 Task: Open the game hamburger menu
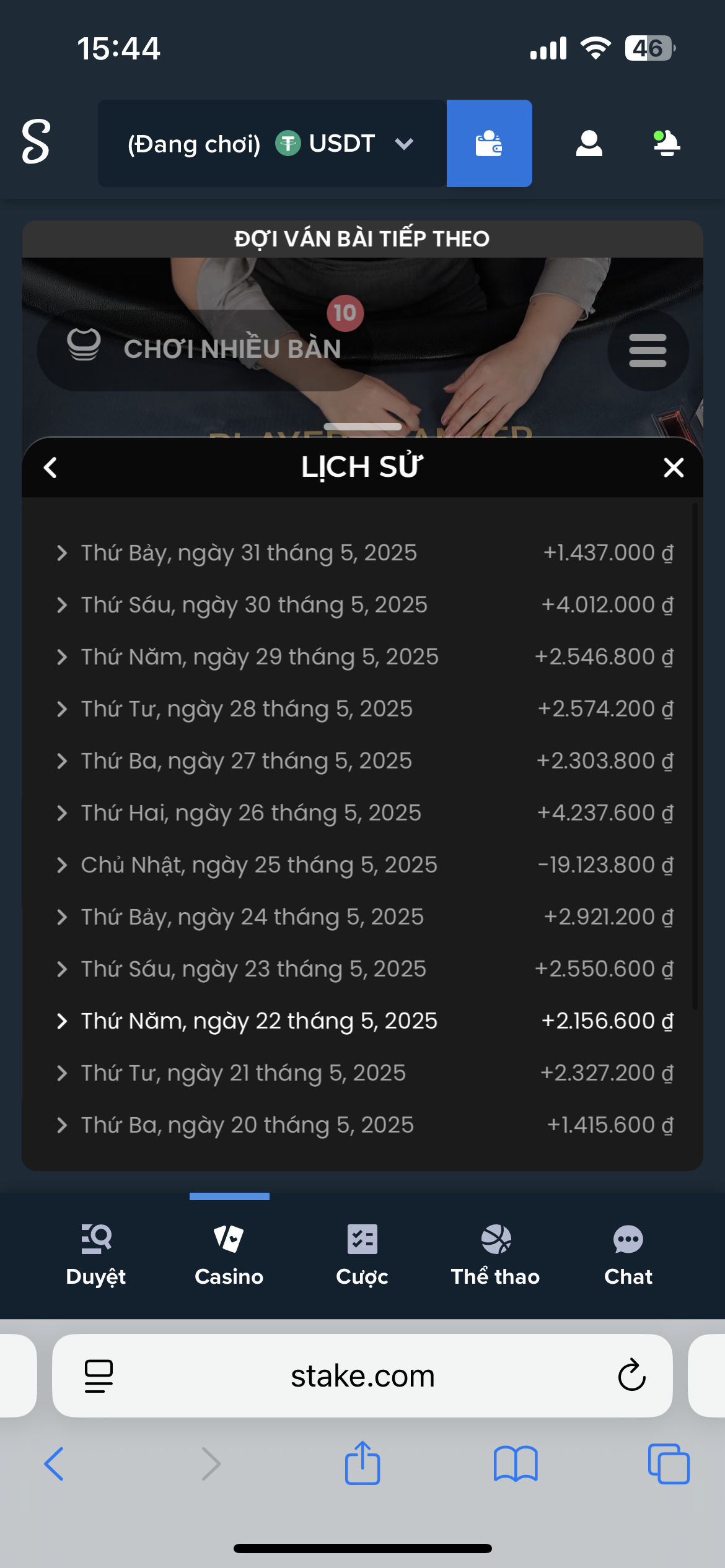click(x=648, y=351)
